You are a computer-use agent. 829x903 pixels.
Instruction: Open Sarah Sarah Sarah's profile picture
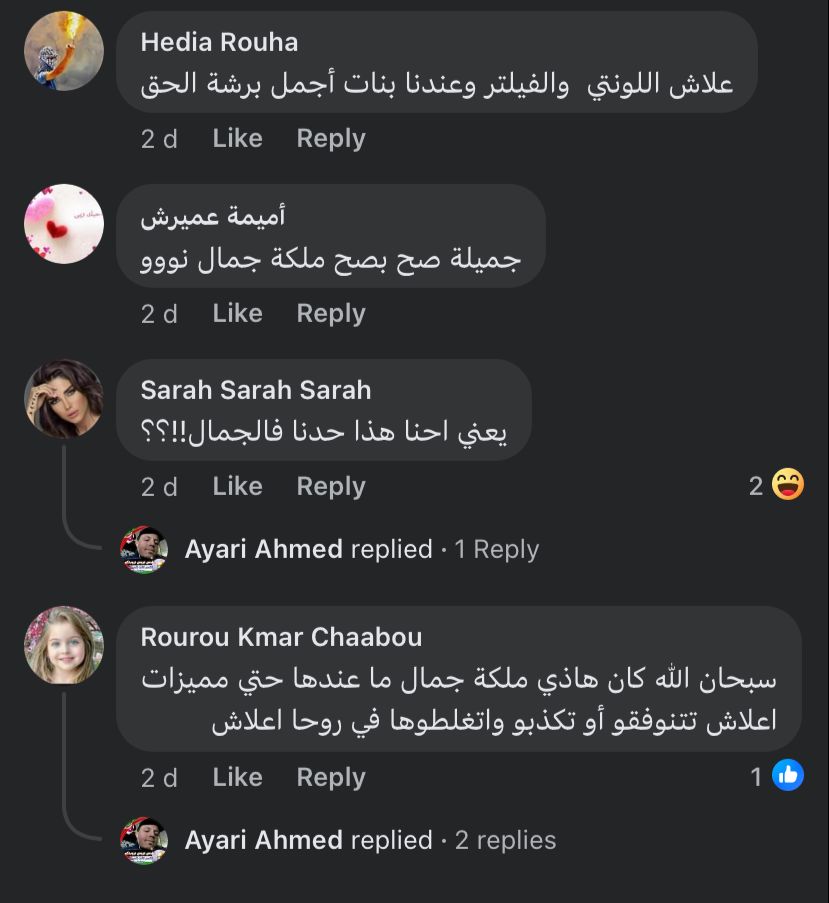(x=64, y=399)
